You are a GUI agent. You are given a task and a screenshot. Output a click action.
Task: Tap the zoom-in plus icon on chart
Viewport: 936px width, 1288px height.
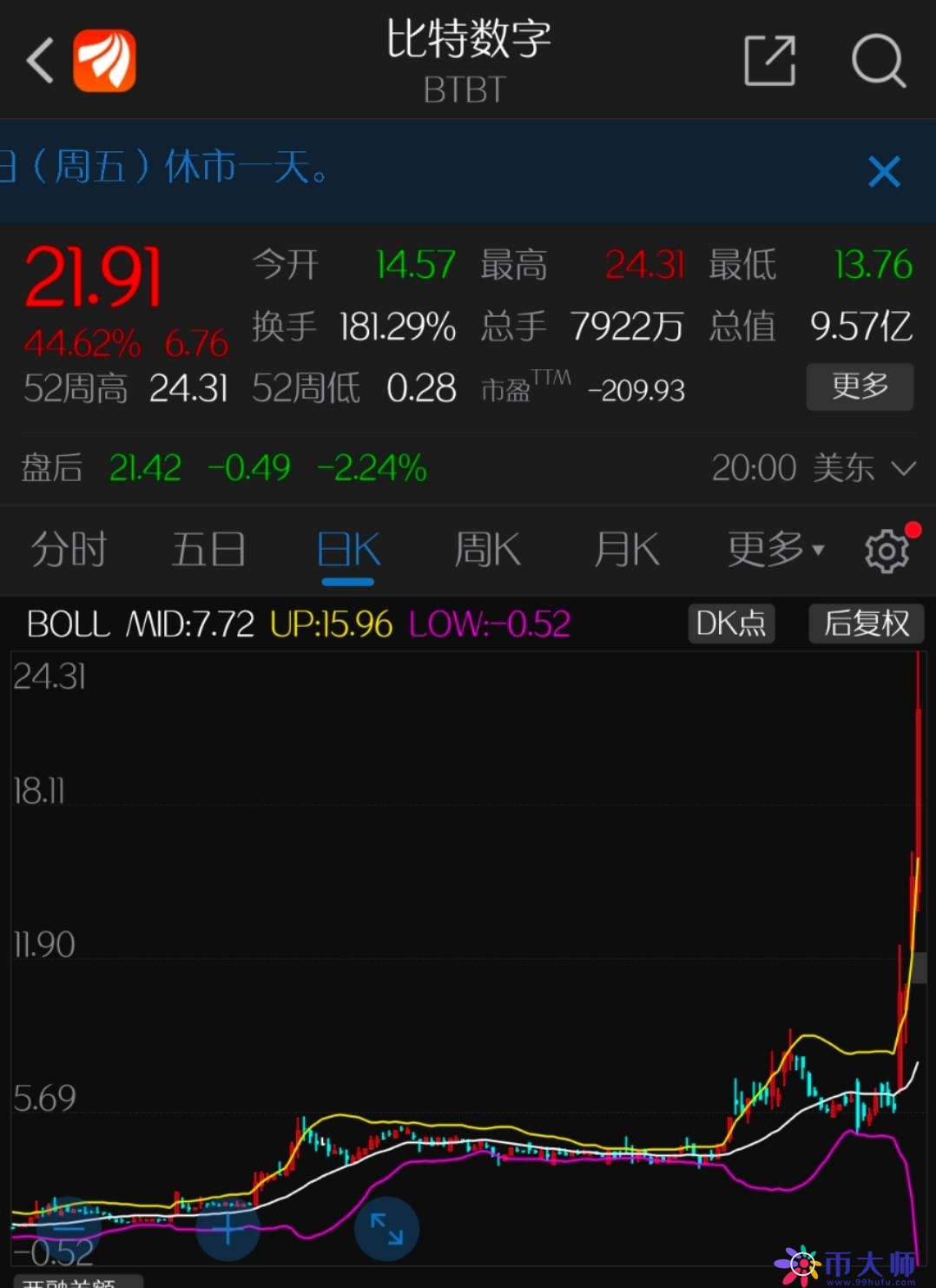coord(227,1227)
